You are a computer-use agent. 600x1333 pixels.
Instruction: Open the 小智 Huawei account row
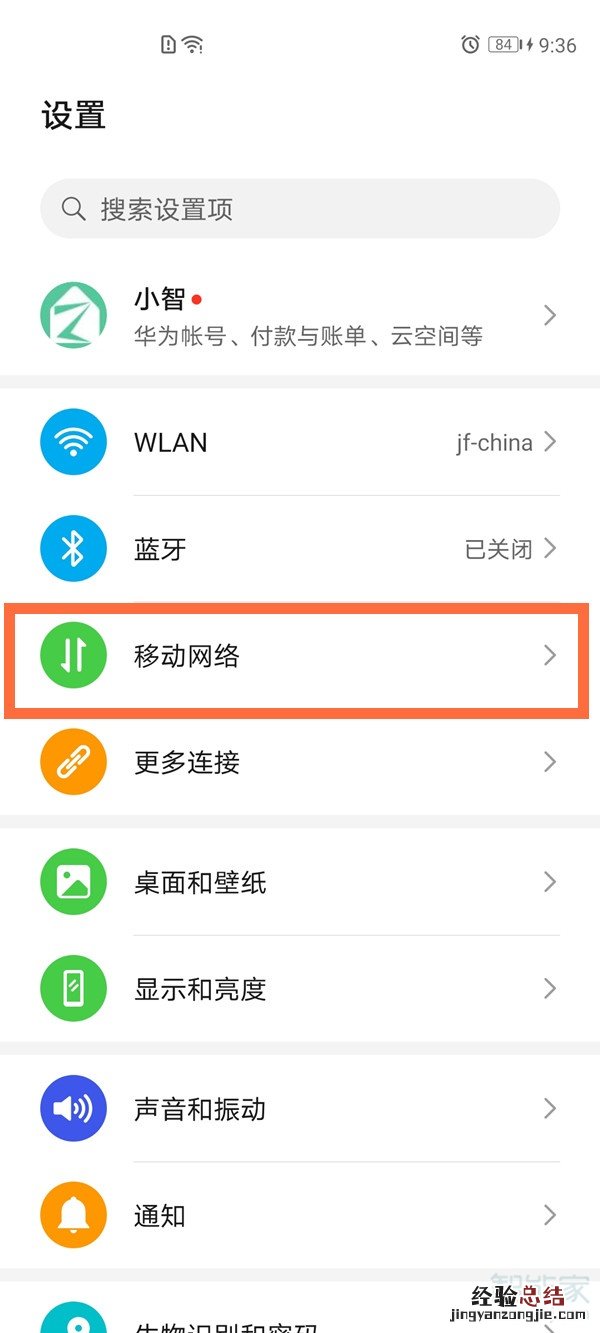[x=300, y=315]
